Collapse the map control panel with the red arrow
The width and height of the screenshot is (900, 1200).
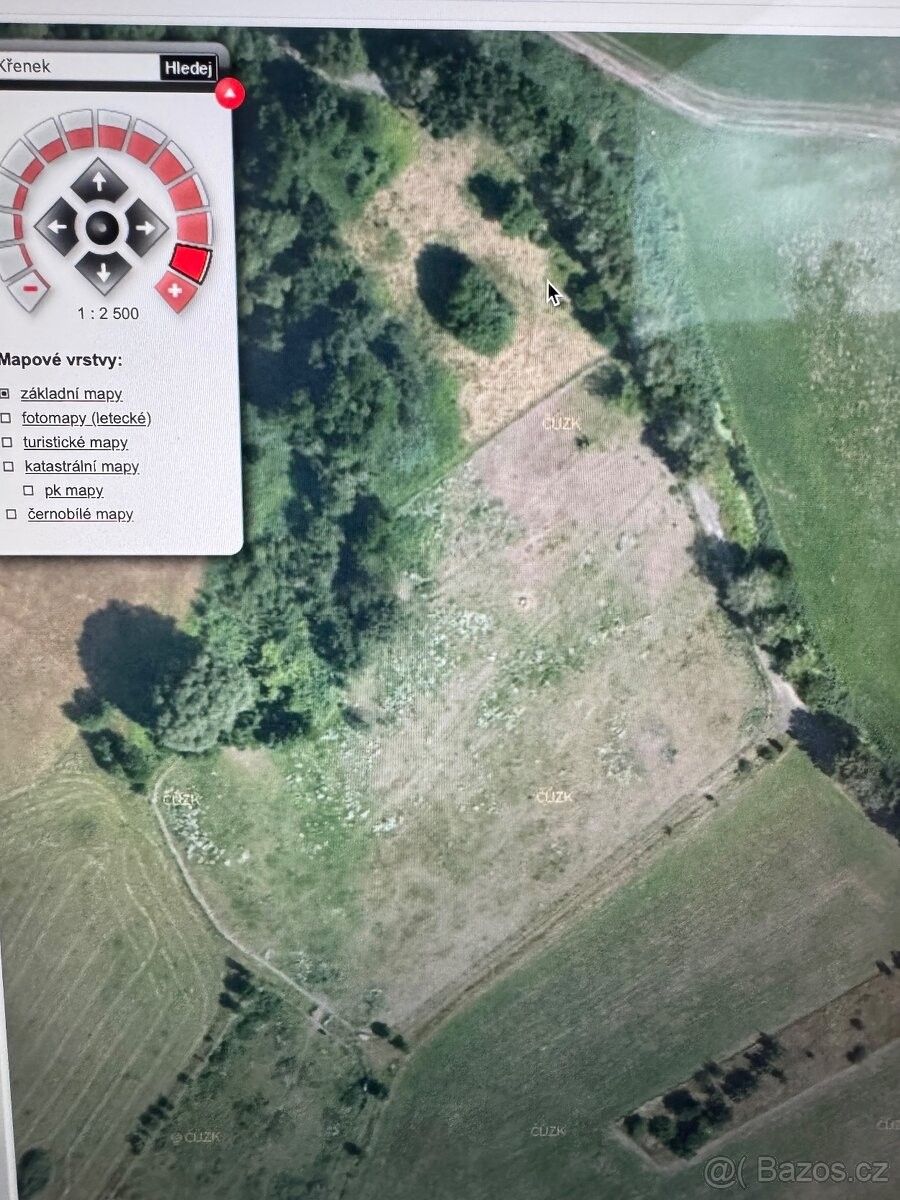[230, 94]
